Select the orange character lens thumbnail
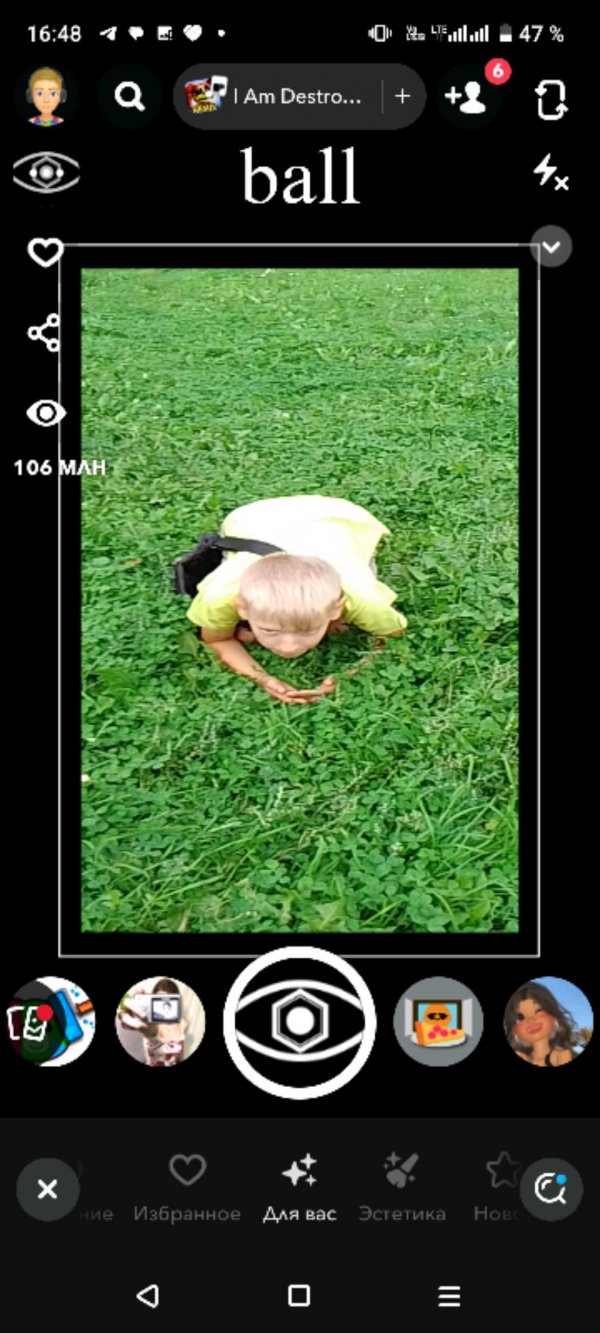 pos(438,1022)
